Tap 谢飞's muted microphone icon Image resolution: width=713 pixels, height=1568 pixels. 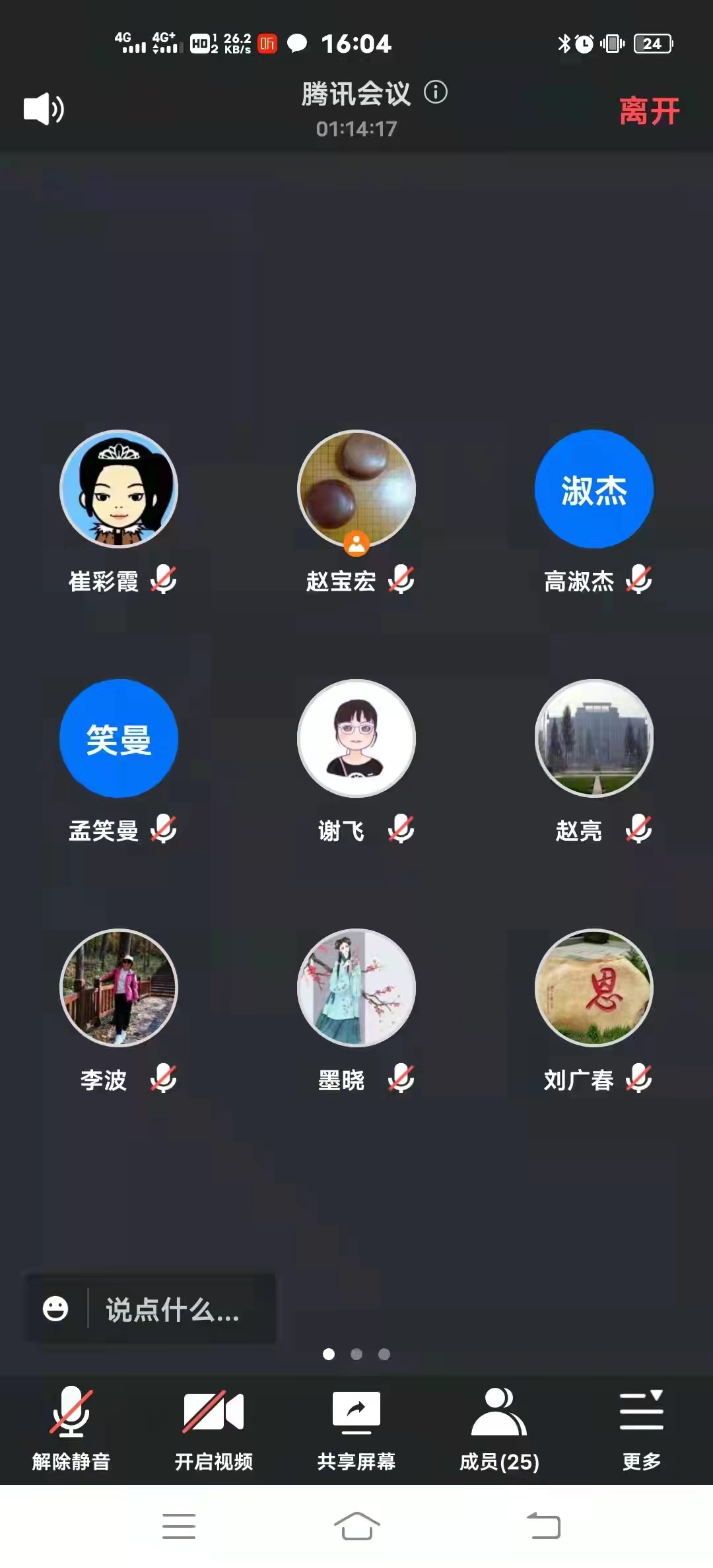400,830
